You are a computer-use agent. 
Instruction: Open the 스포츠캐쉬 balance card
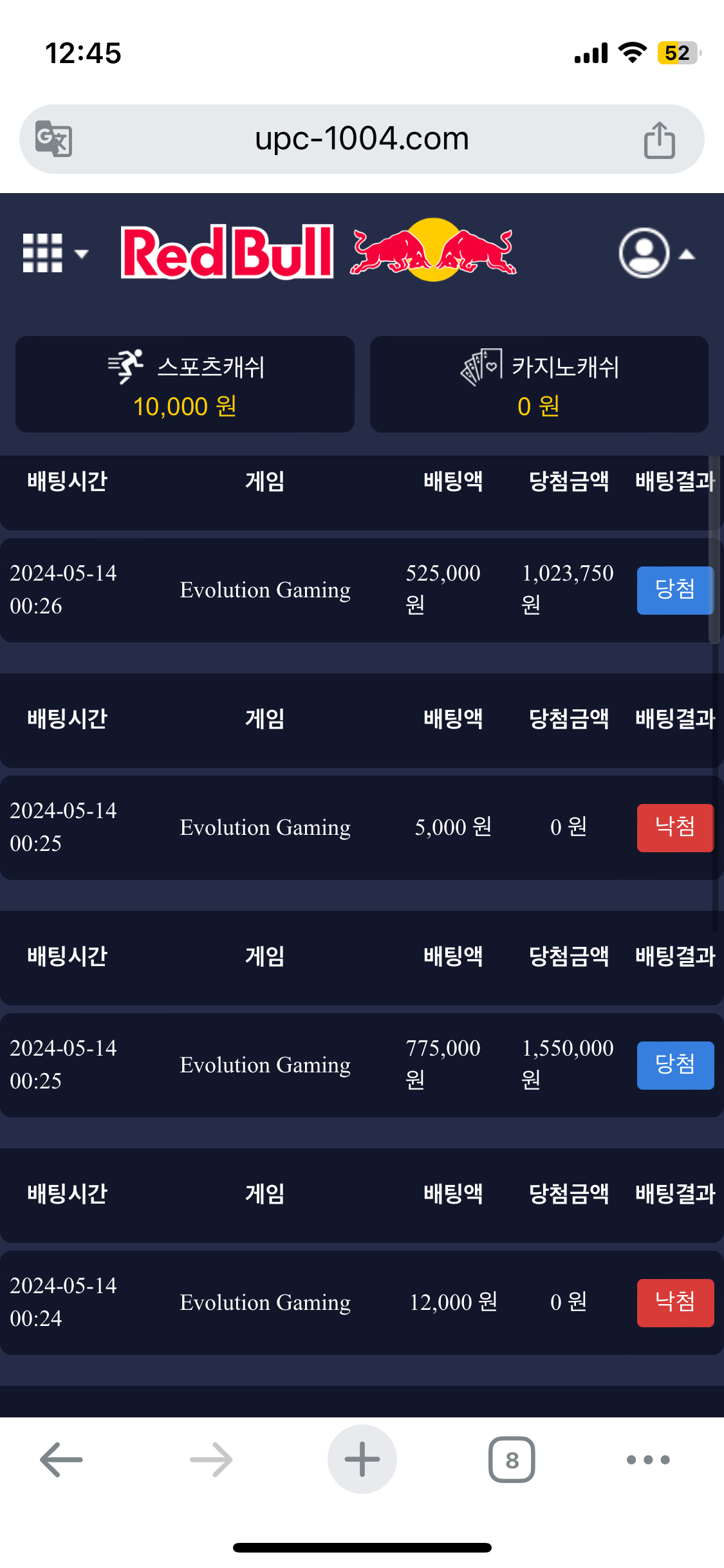point(185,384)
